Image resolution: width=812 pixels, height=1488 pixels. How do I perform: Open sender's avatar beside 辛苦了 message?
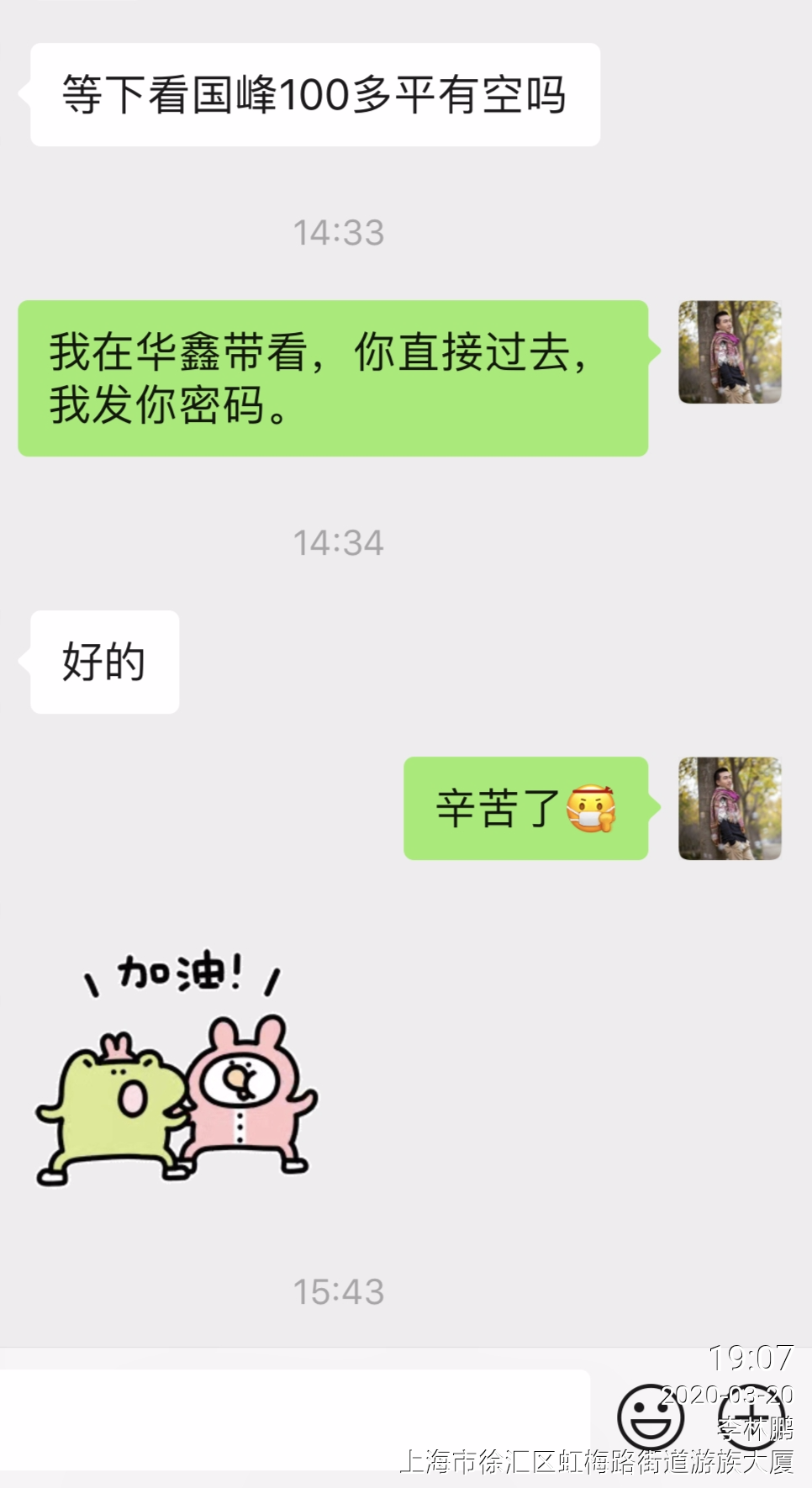pyautogui.click(x=730, y=808)
